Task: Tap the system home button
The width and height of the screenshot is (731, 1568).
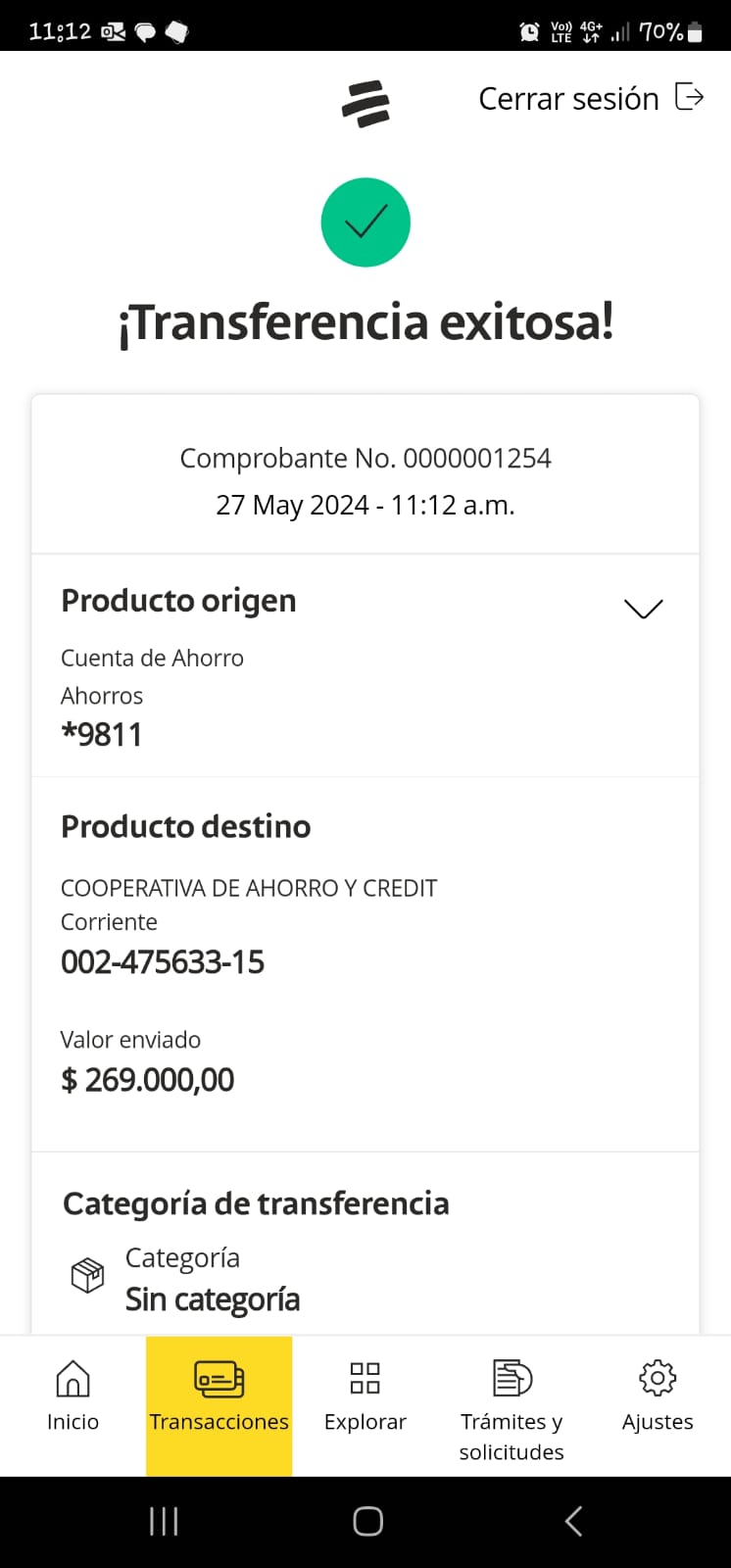Action: tap(367, 1521)
